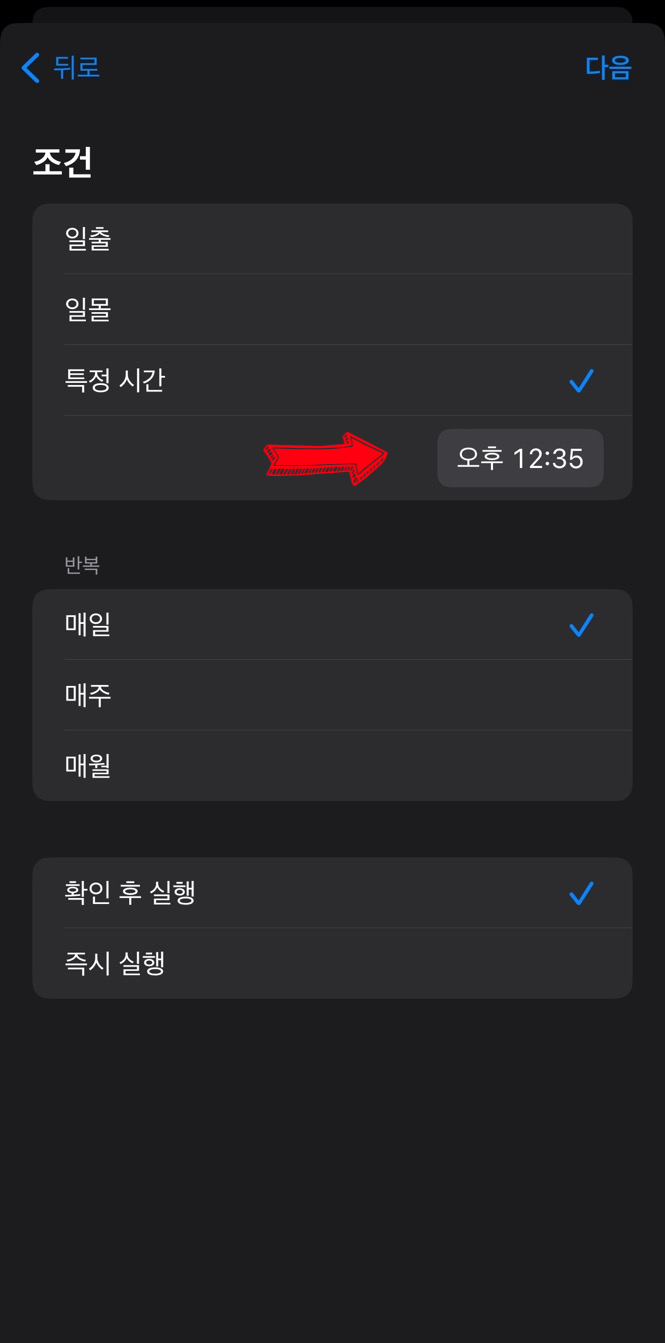665x1343 pixels.
Task: Go back with the 뒤로 button
Action: click(61, 68)
